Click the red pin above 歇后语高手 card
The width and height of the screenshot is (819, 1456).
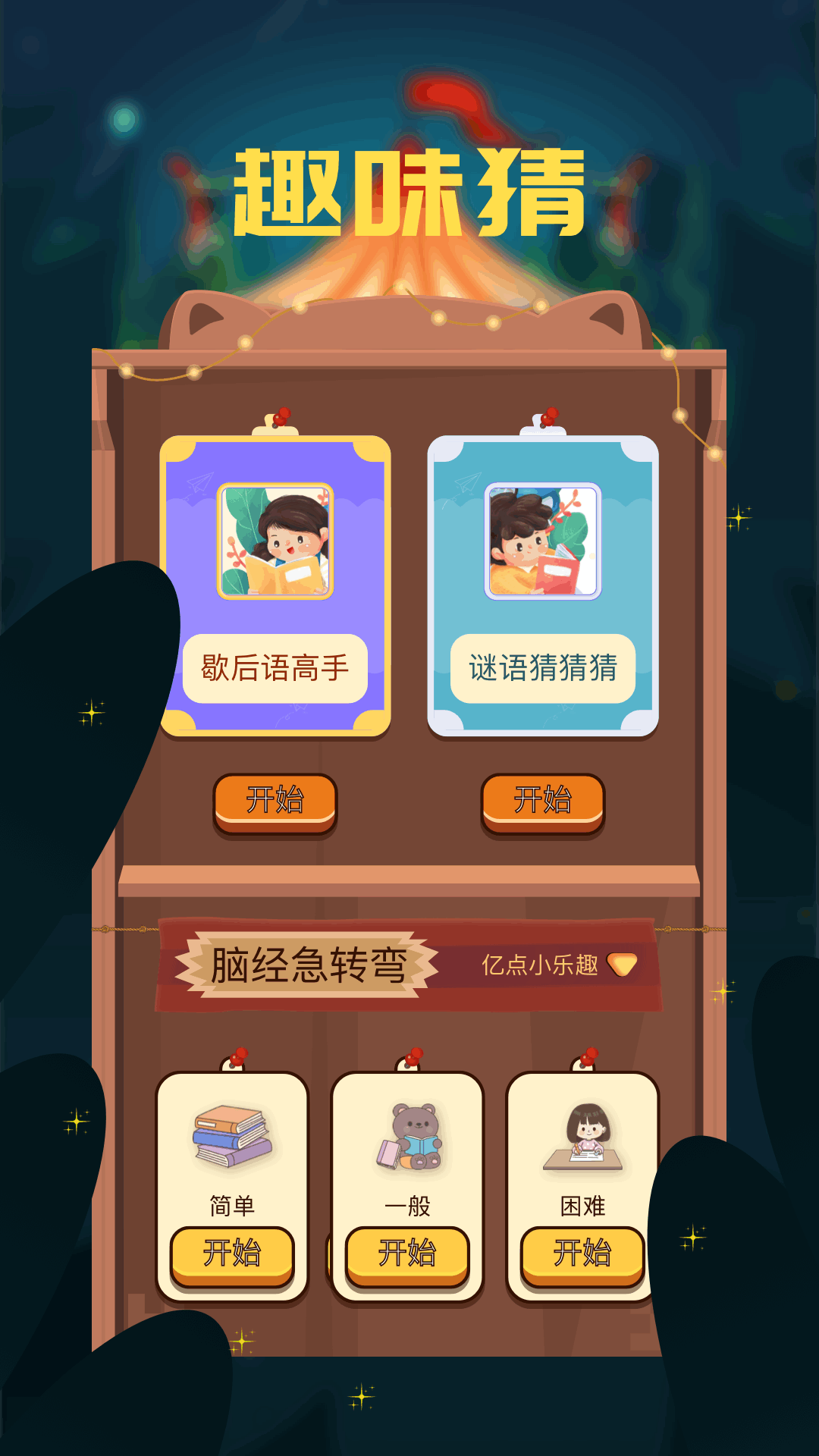coord(281,416)
